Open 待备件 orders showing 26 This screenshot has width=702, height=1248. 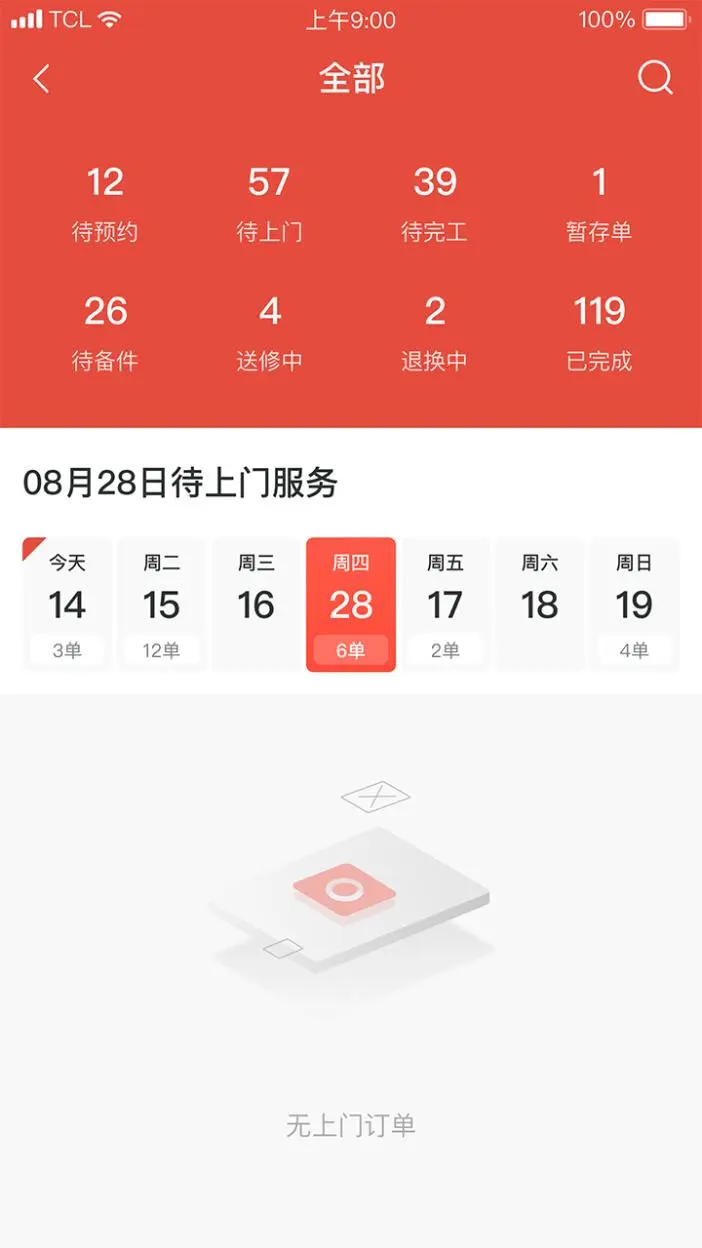click(105, 332)
